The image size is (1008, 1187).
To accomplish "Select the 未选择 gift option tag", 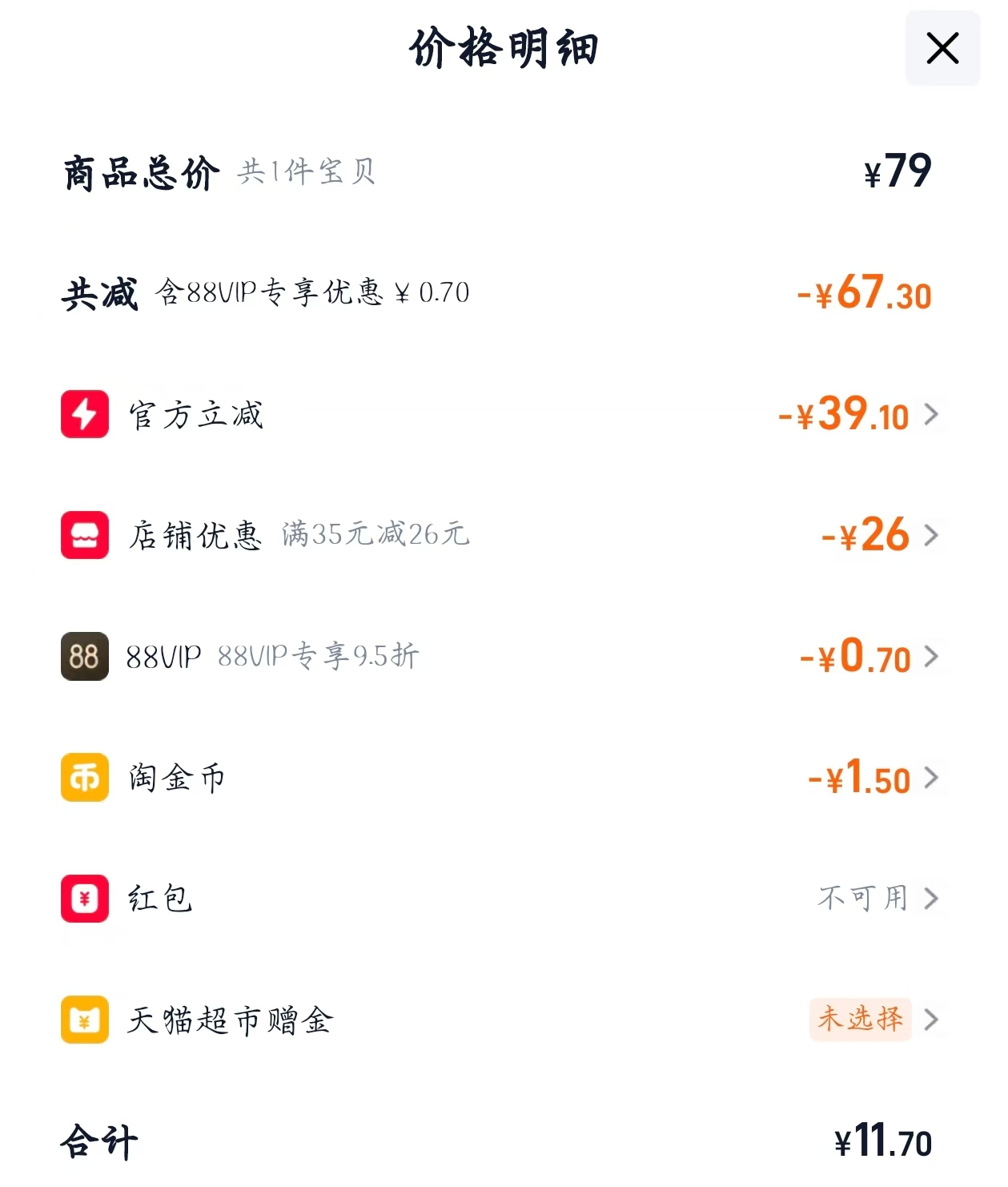I will (860, 1019).
